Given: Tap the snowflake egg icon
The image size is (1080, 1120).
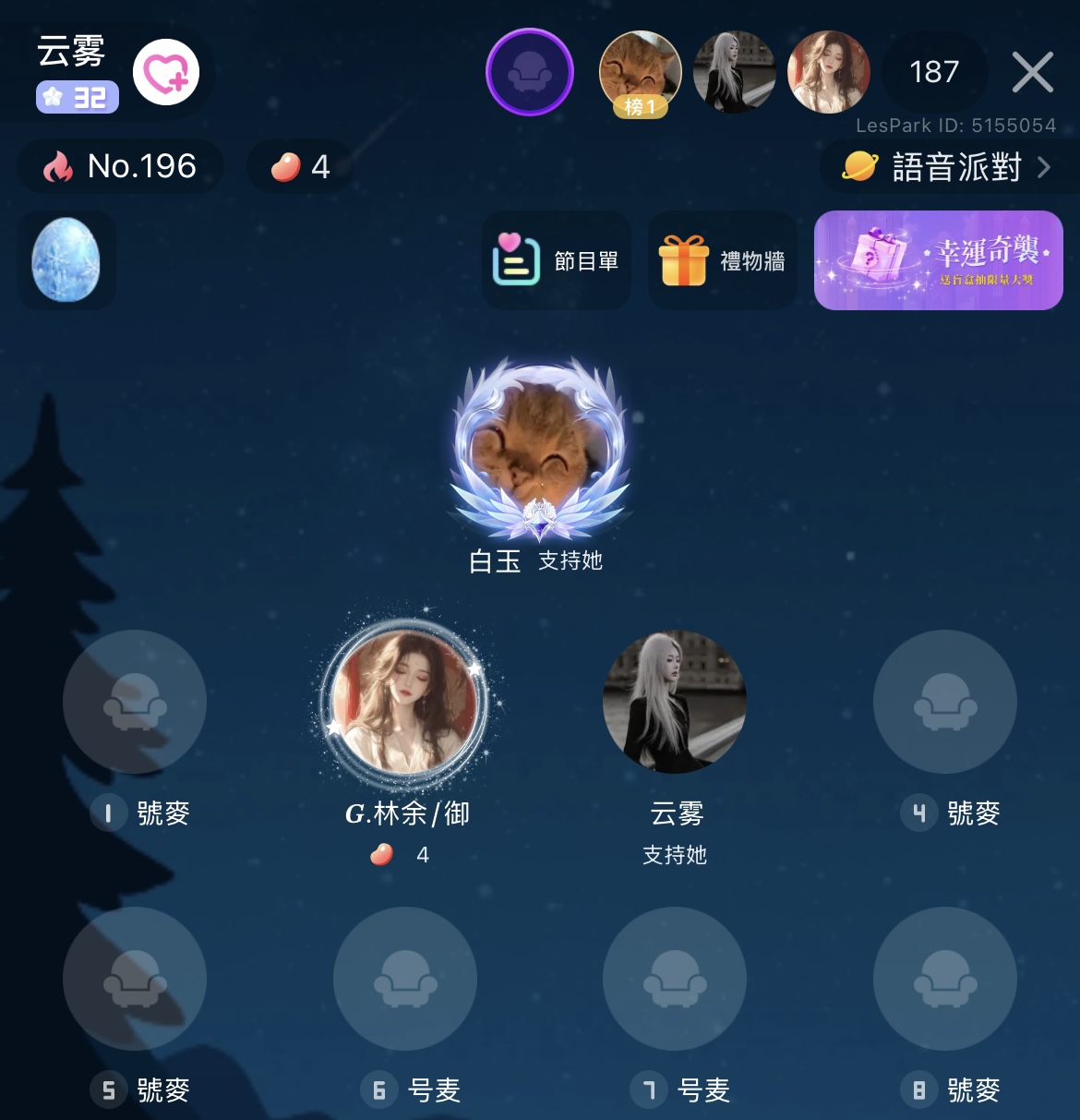Looking at the screenshot, I should click(x=66, y=261).
